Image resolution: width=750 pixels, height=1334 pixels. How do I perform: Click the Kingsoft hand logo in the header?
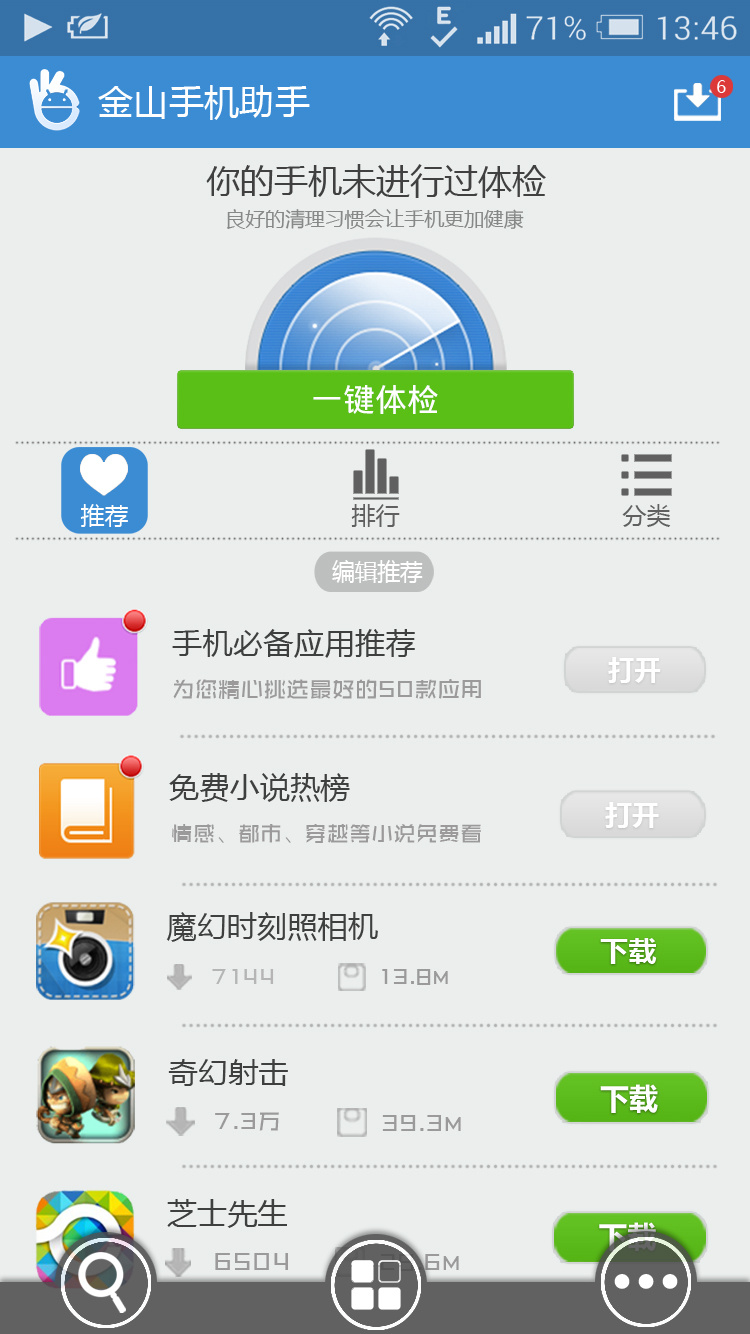coord(55,100)
